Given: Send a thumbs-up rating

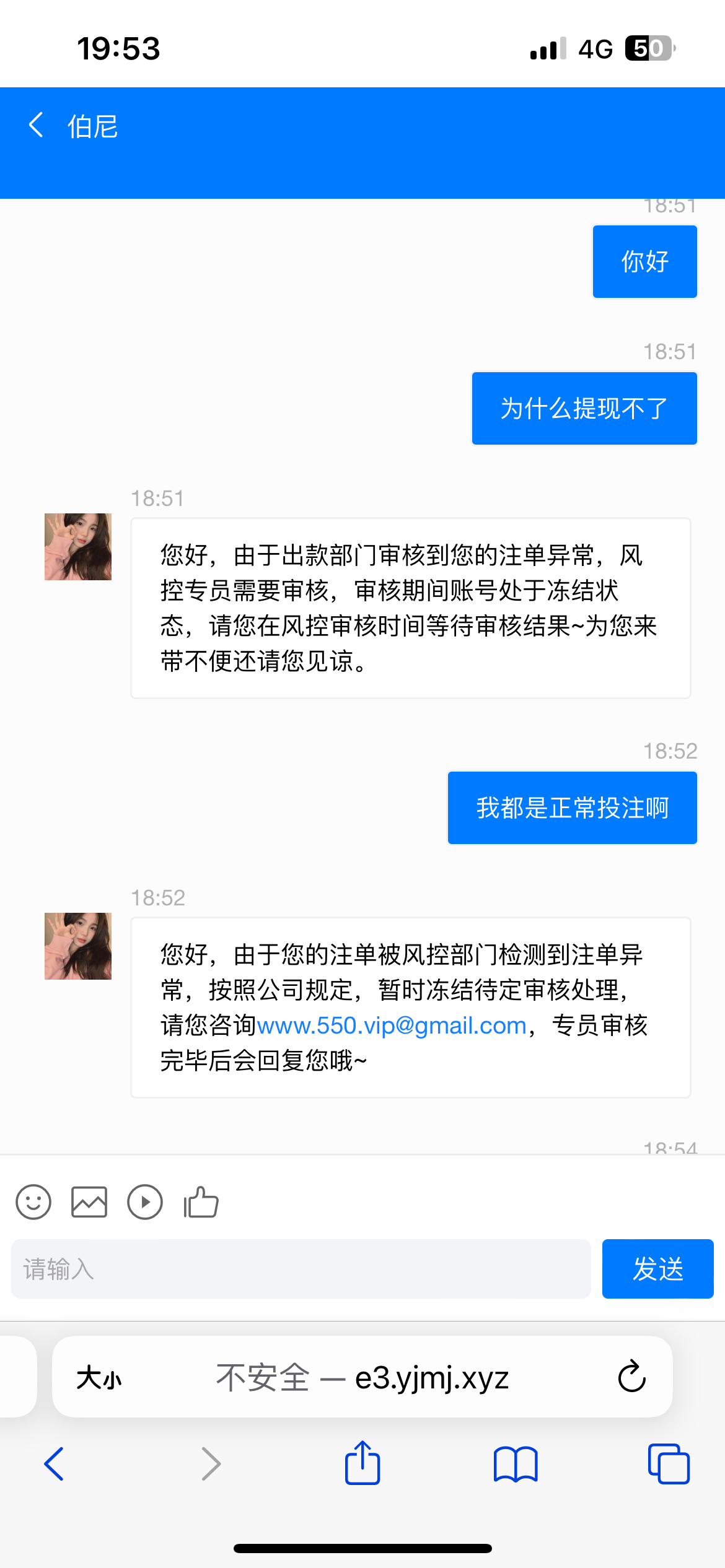Looking at the screenshot, I should pos(201,1202).
